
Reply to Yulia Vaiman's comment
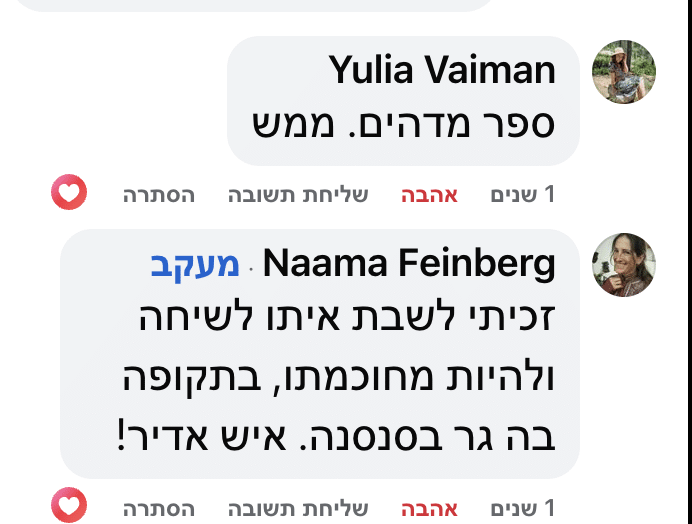coord(296,195)
